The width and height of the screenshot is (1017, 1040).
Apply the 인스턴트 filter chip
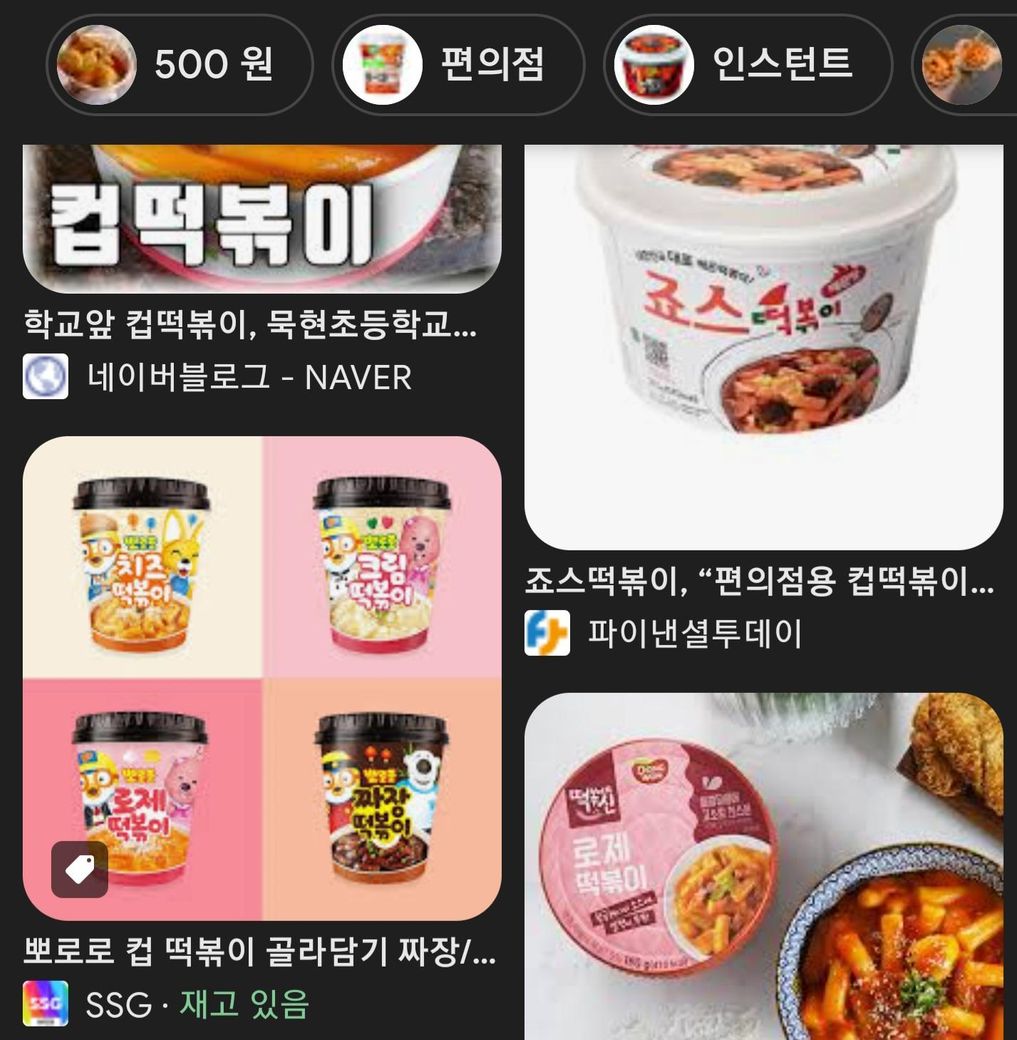click(747, 65)
